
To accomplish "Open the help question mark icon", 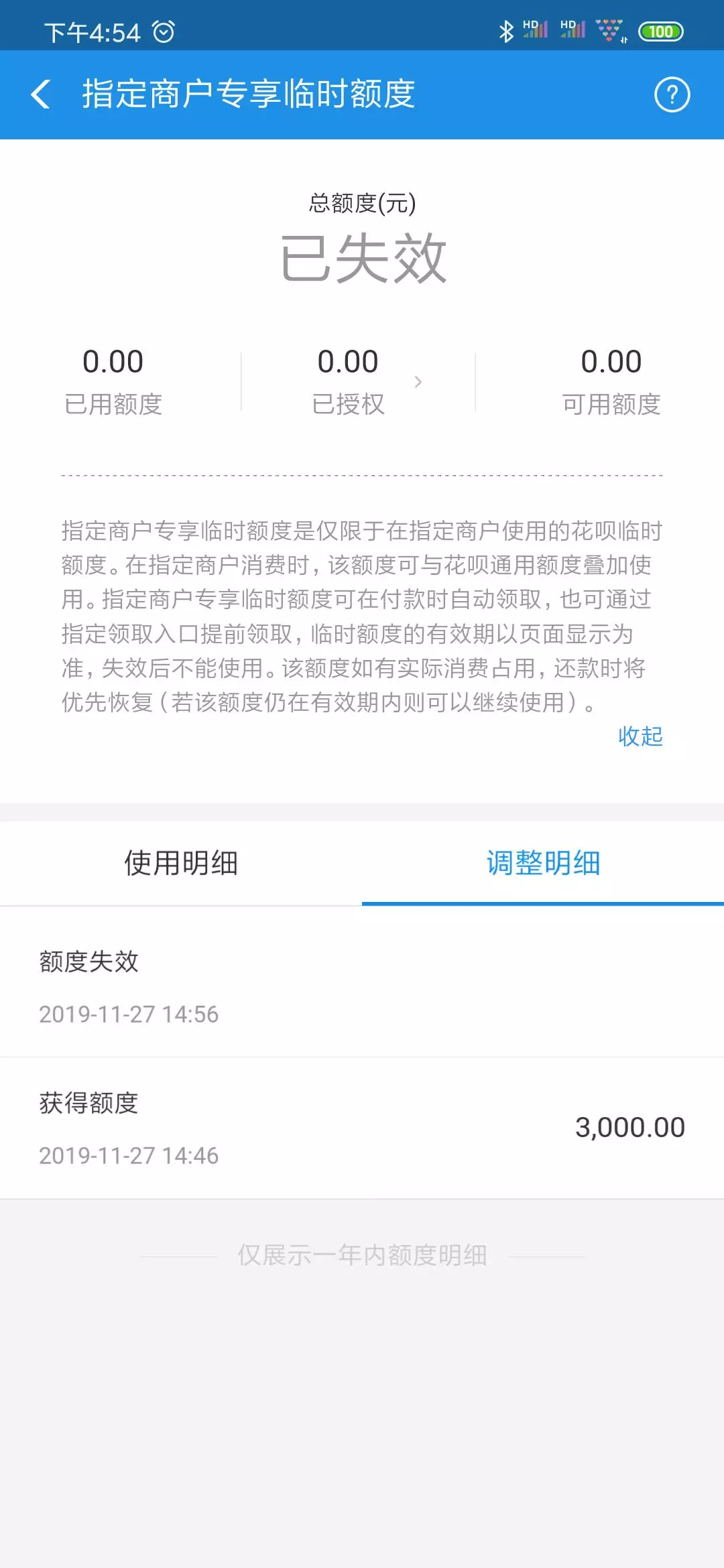I will click(672, 94).
